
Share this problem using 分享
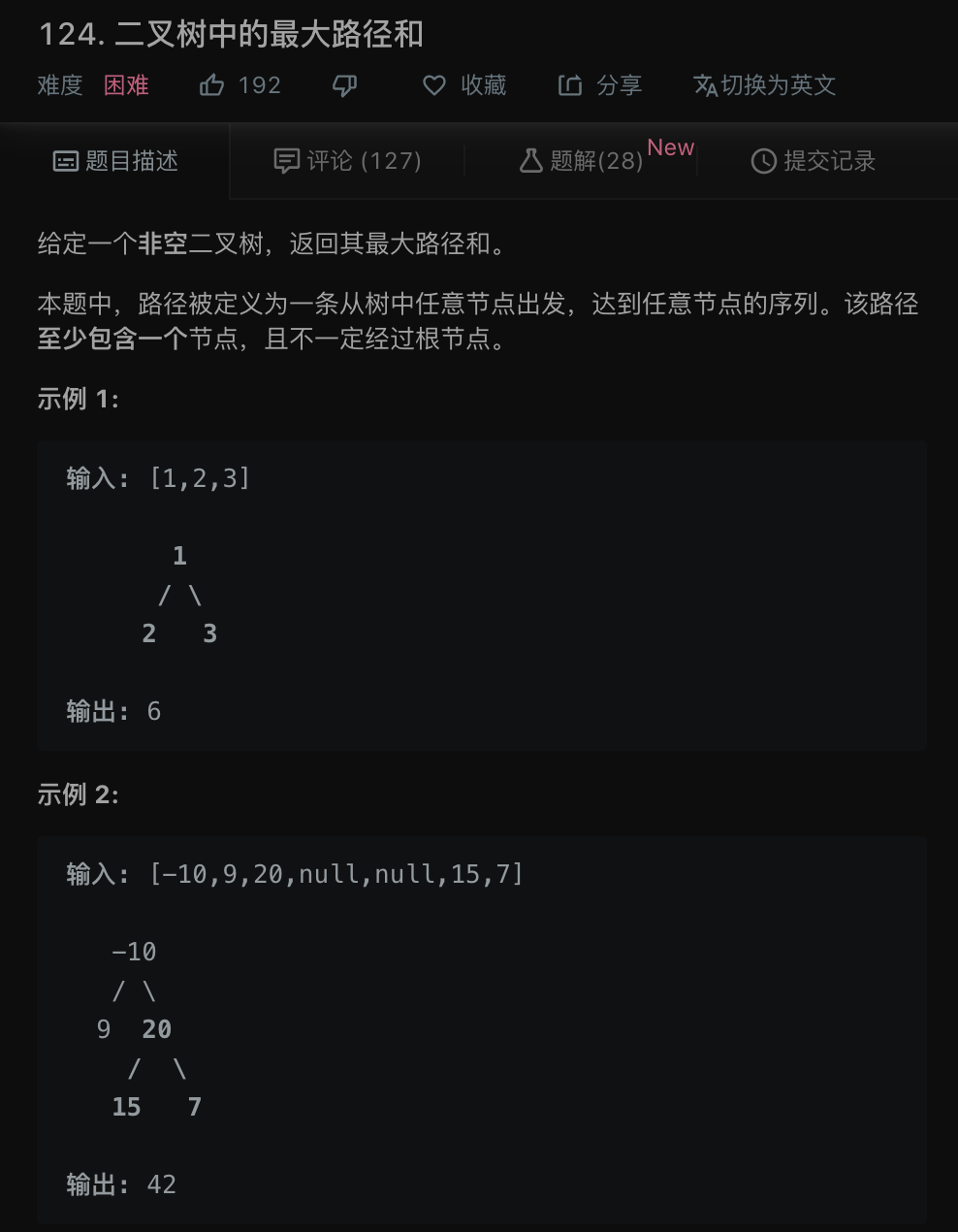(x=599, y=85)
